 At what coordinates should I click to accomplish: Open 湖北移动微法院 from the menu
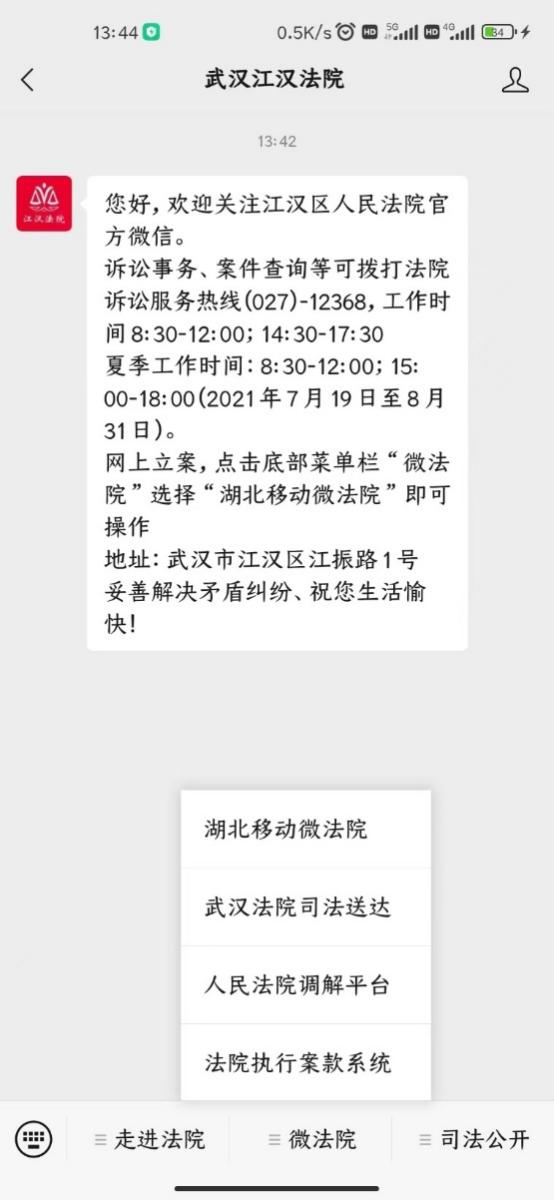tap(306, 829)
